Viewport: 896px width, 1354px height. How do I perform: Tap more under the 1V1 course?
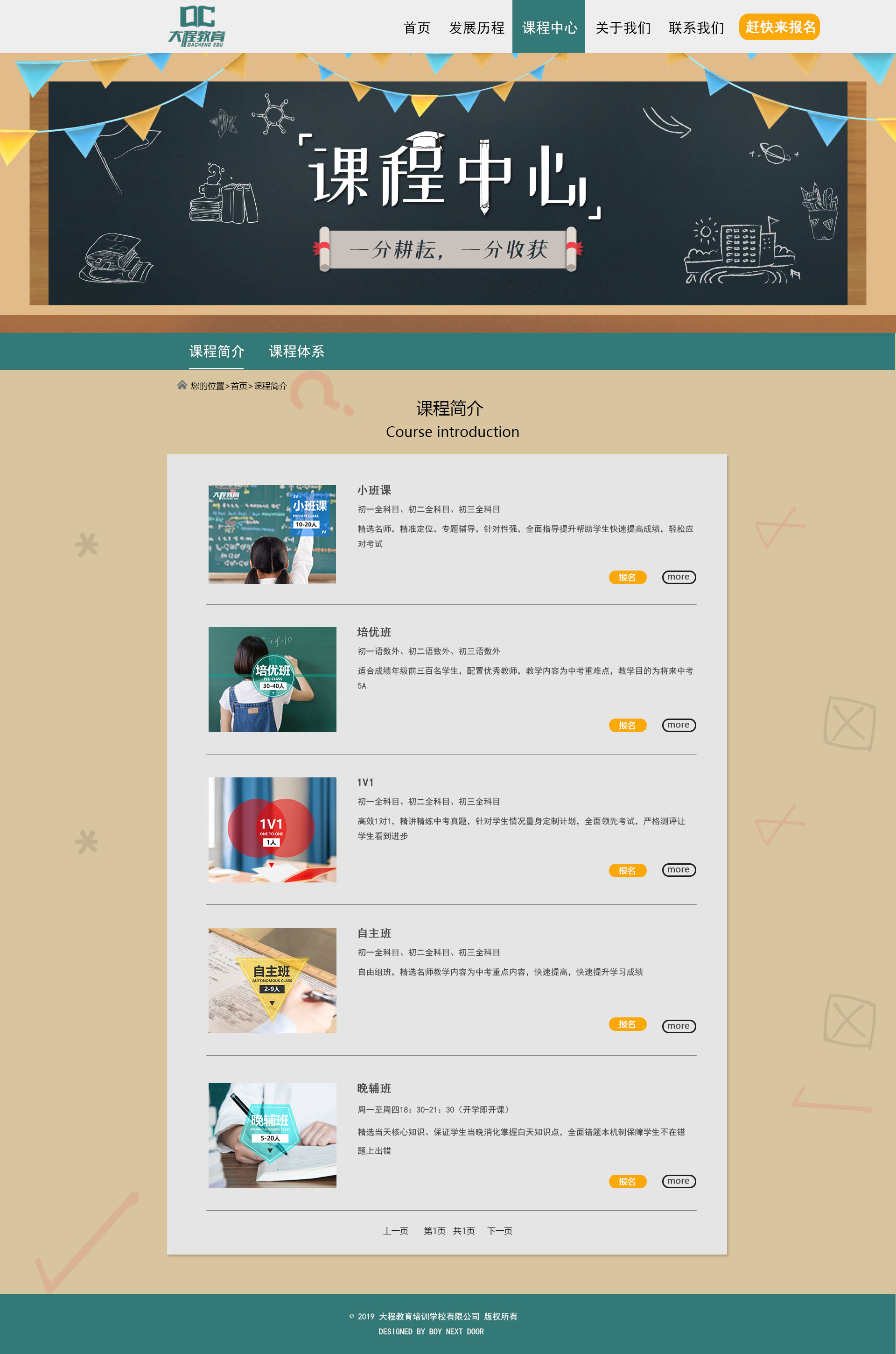678,870
